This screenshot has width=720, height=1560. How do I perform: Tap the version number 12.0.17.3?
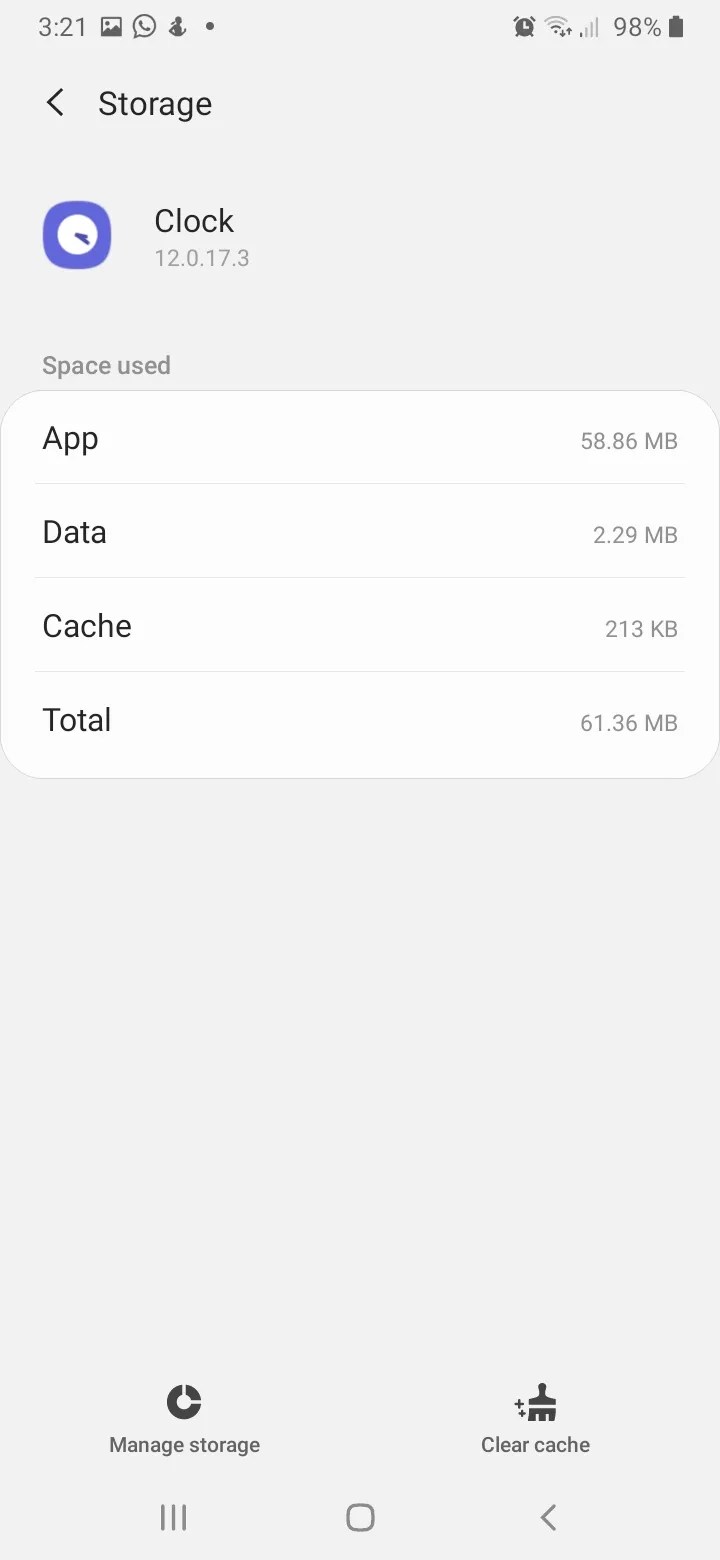(x=202, y=257)
